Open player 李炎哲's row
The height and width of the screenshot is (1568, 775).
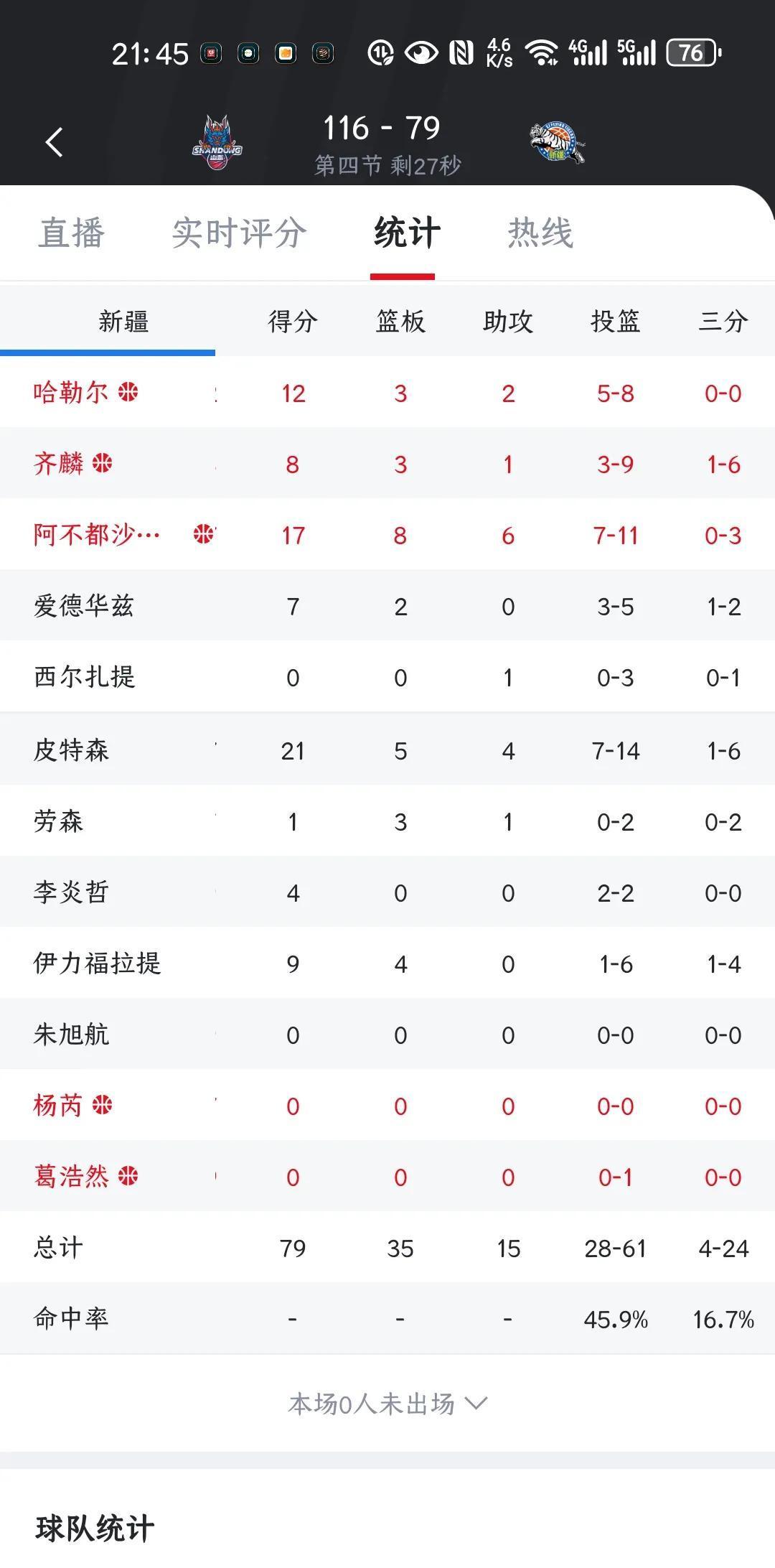pyautogui.click(x=71, y=892)
